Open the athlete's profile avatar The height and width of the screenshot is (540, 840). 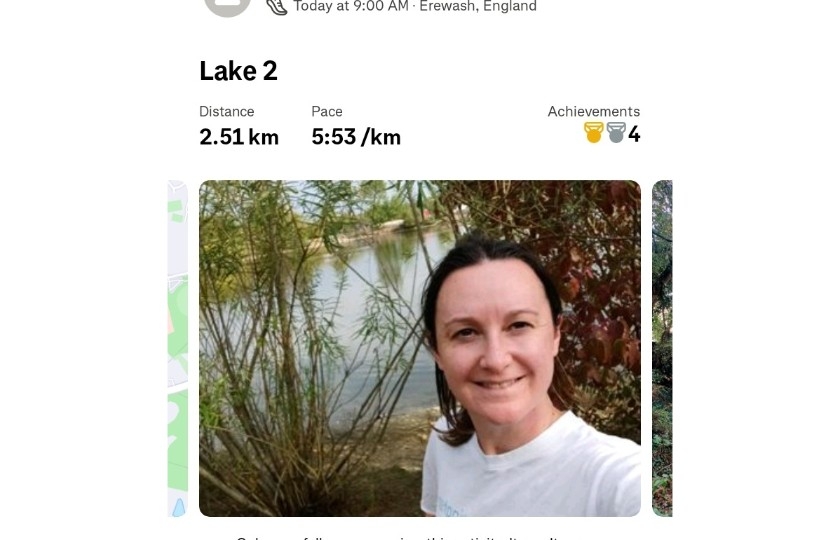228,6
